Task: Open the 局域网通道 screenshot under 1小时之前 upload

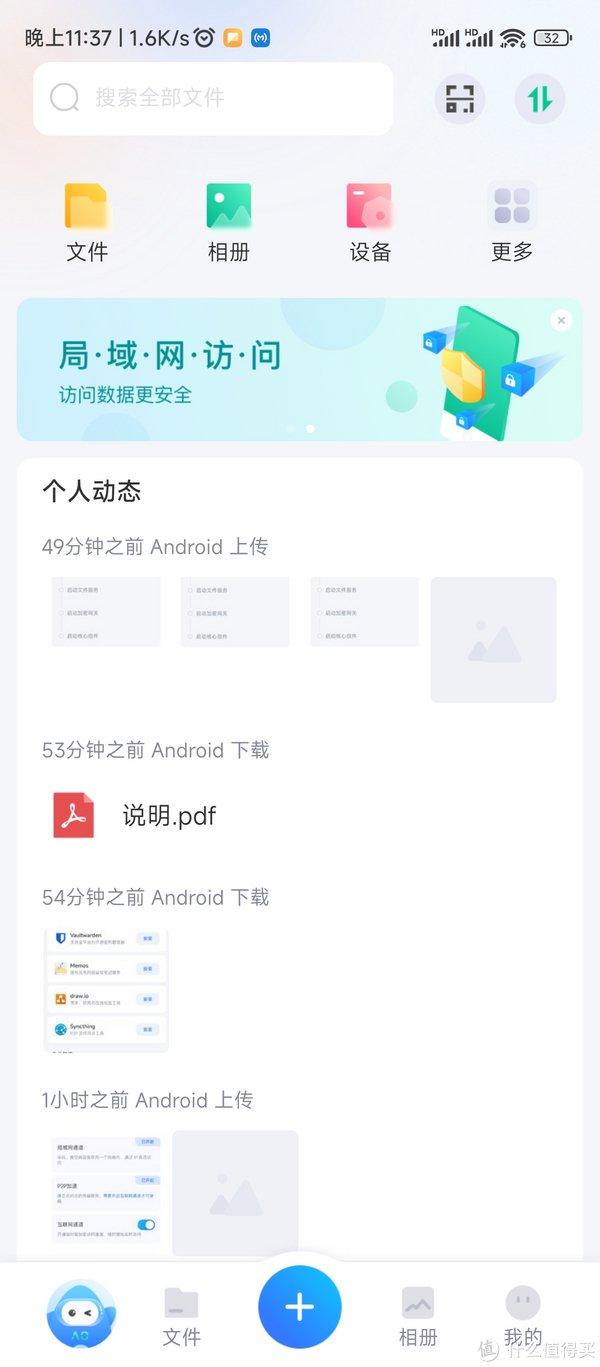Action: pos(106,1193)
